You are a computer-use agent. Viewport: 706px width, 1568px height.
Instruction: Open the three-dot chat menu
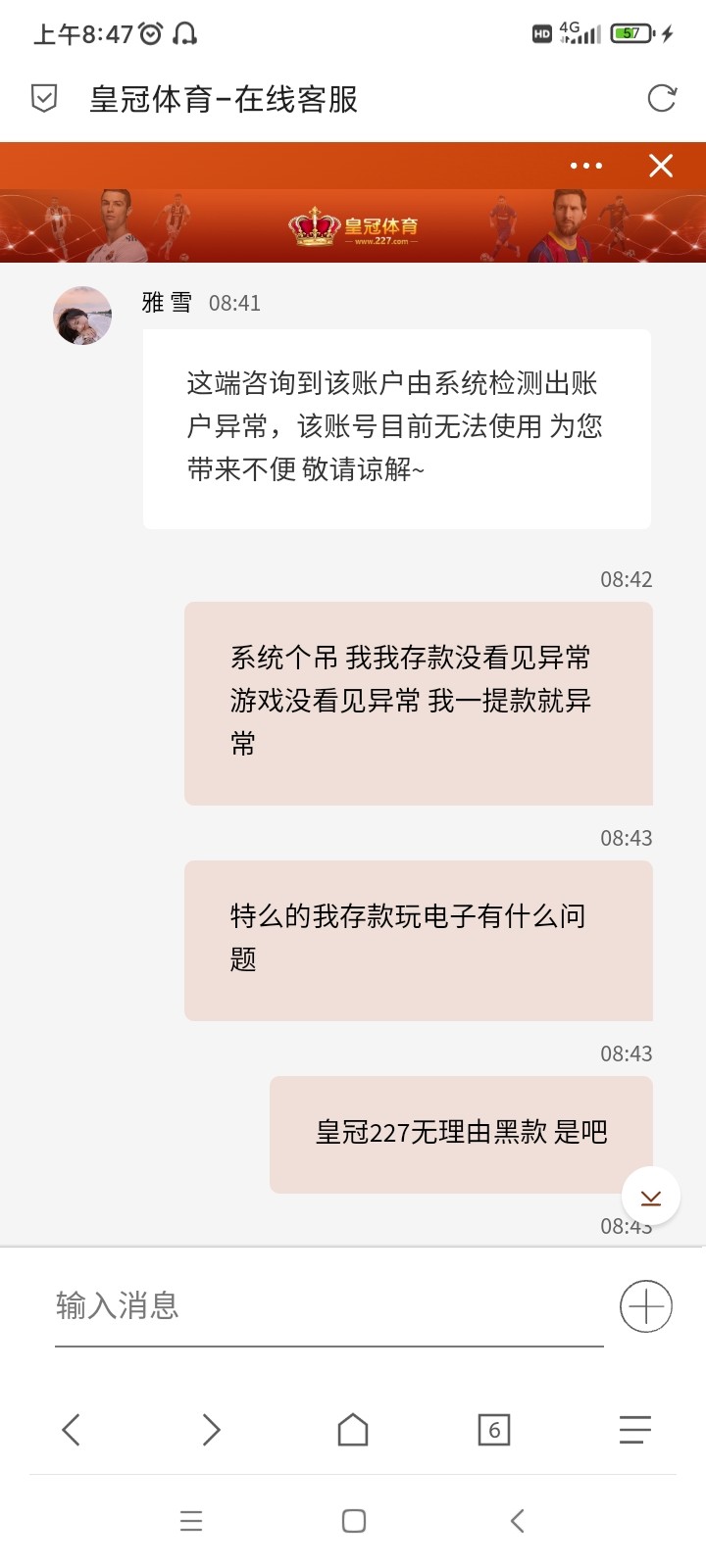[586, 166]
